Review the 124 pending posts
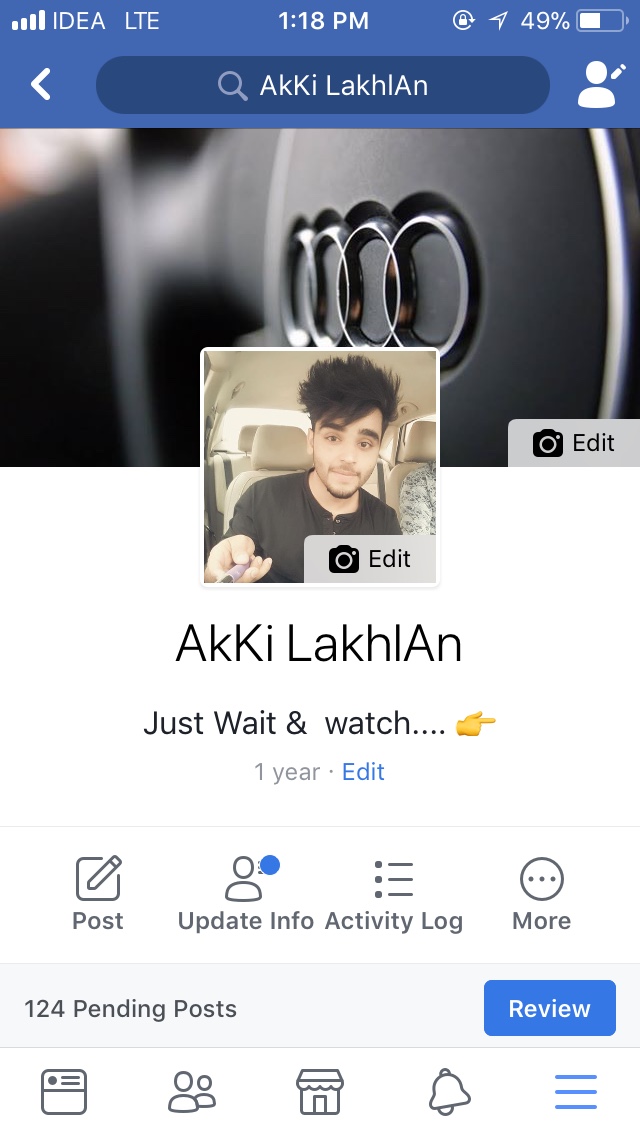 [549, 1008]
